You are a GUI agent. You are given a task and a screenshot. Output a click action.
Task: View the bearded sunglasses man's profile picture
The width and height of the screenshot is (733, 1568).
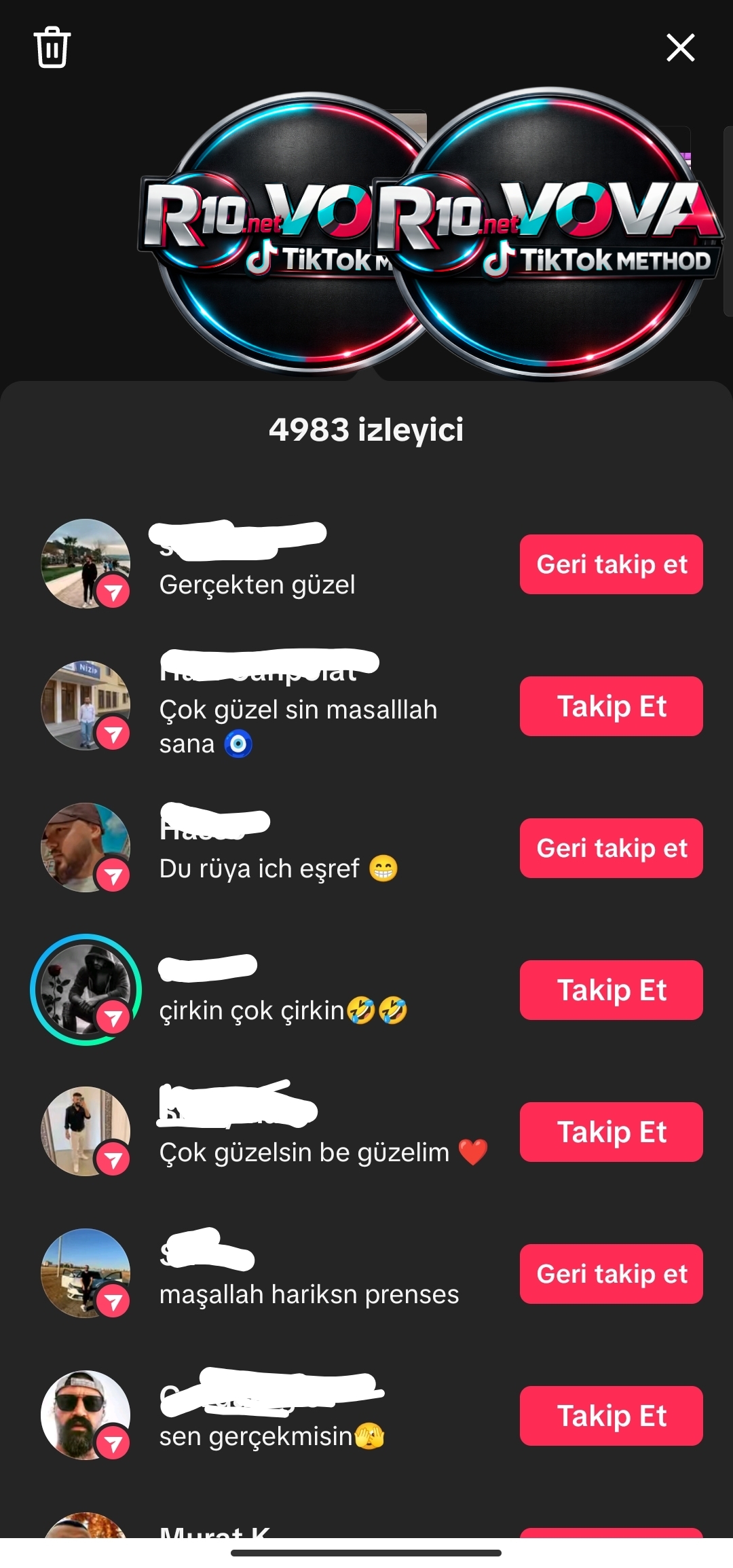pyautogui.click(x=86, y=1415)
